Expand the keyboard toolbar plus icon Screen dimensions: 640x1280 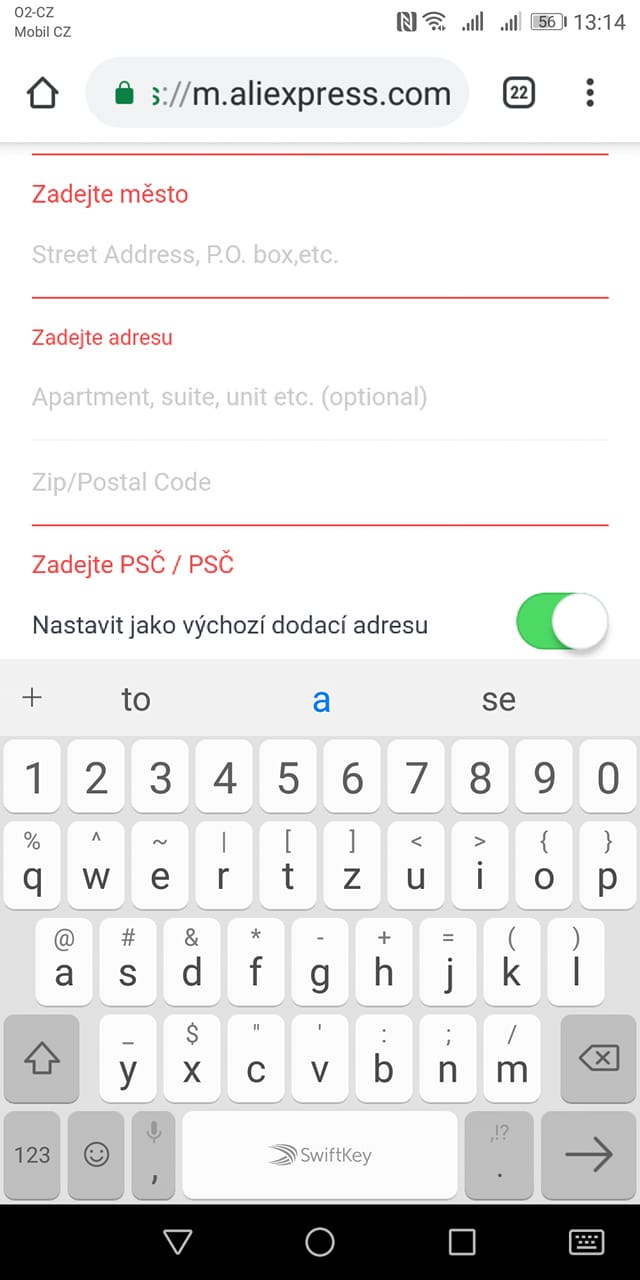[32, 698]
